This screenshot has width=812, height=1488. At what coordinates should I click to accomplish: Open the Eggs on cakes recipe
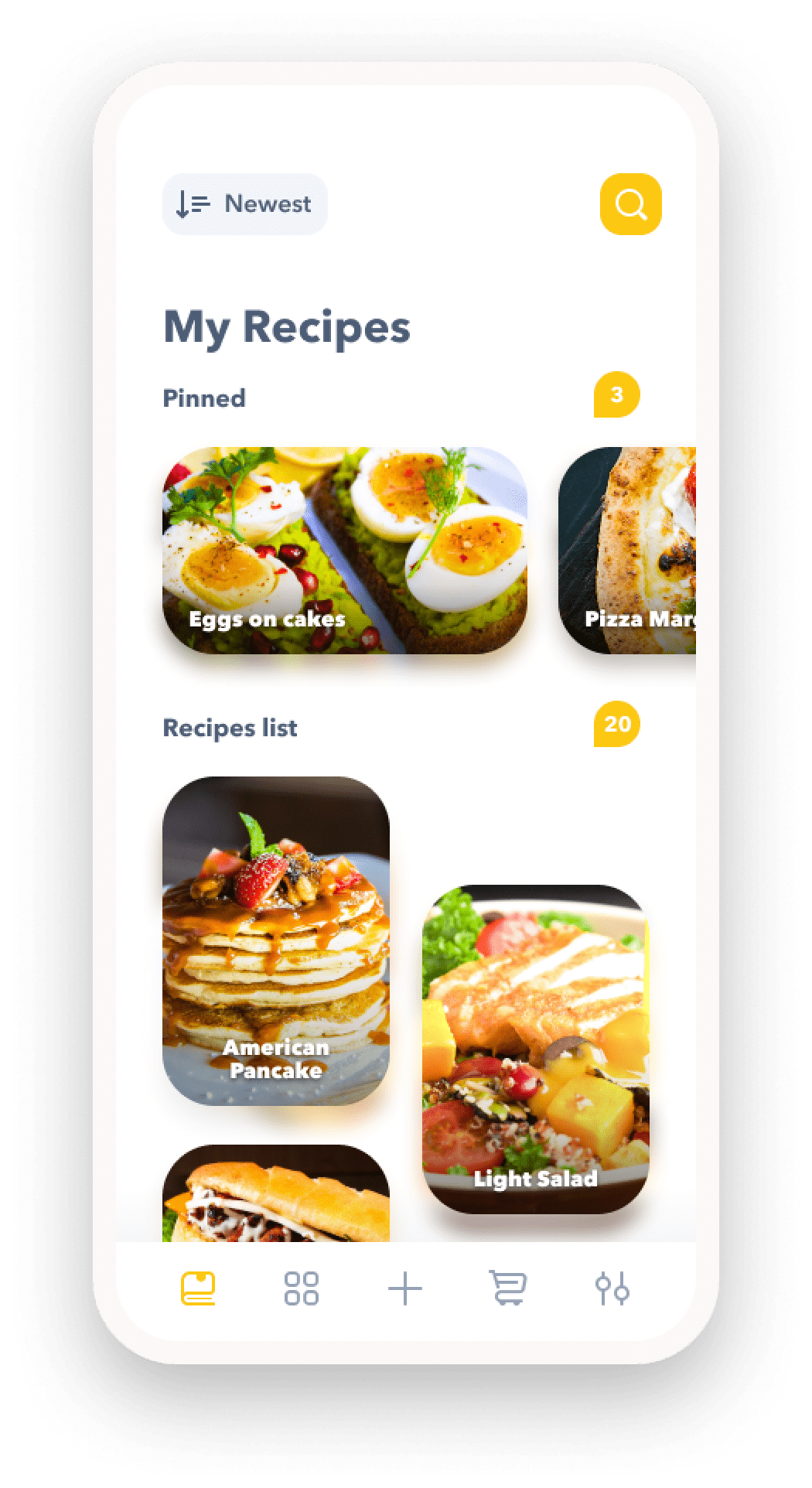pyautogui.click(x=344, y=551)
